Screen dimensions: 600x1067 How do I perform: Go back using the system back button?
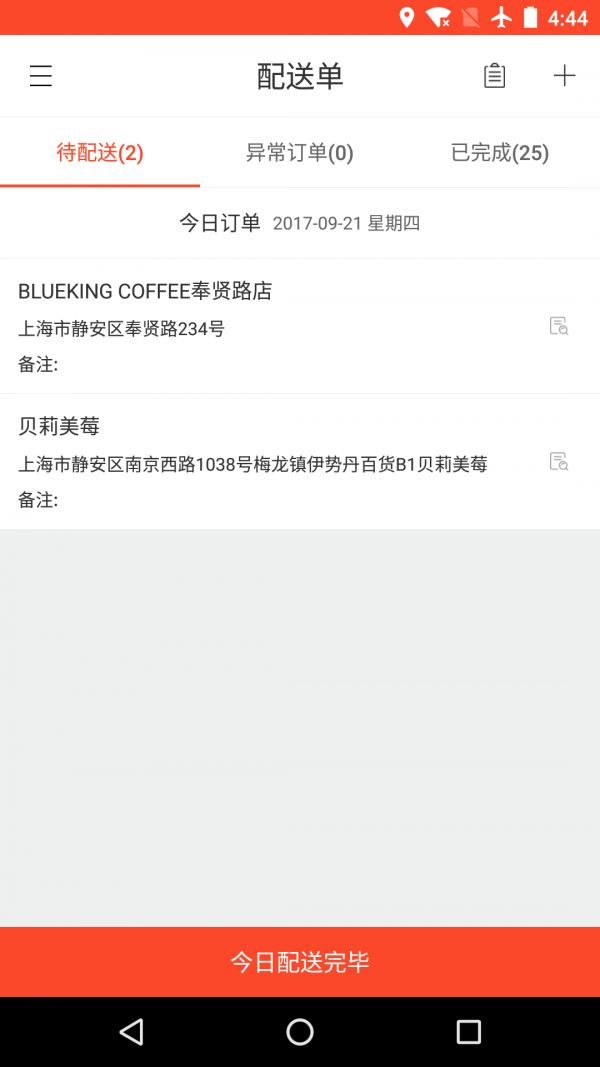click(131, 1032)
